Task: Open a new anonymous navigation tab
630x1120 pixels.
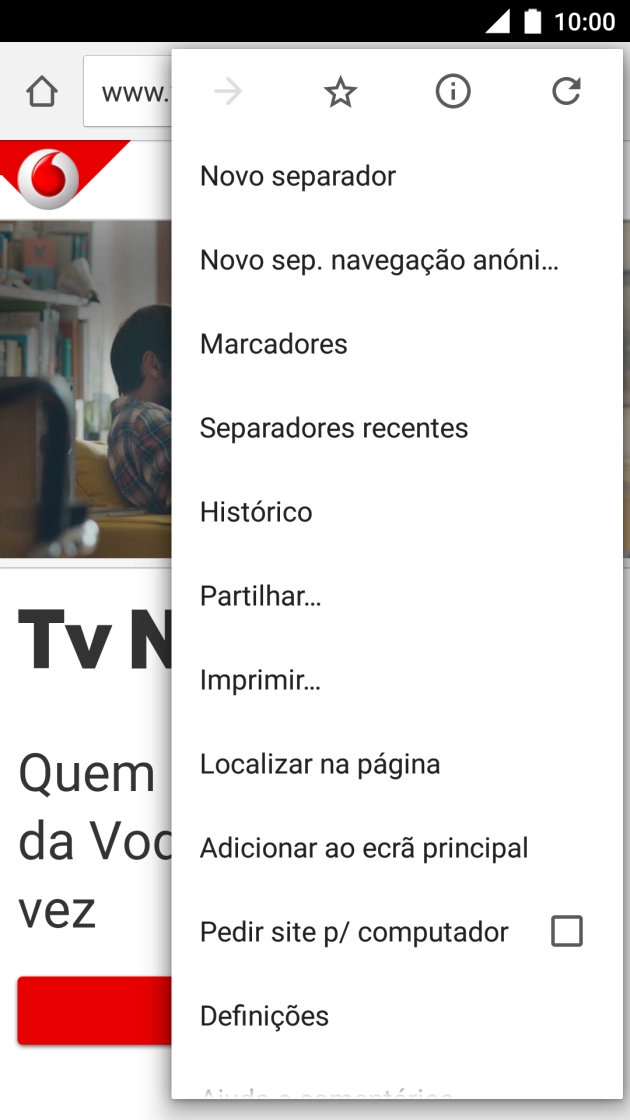Action: coord(379,260)
